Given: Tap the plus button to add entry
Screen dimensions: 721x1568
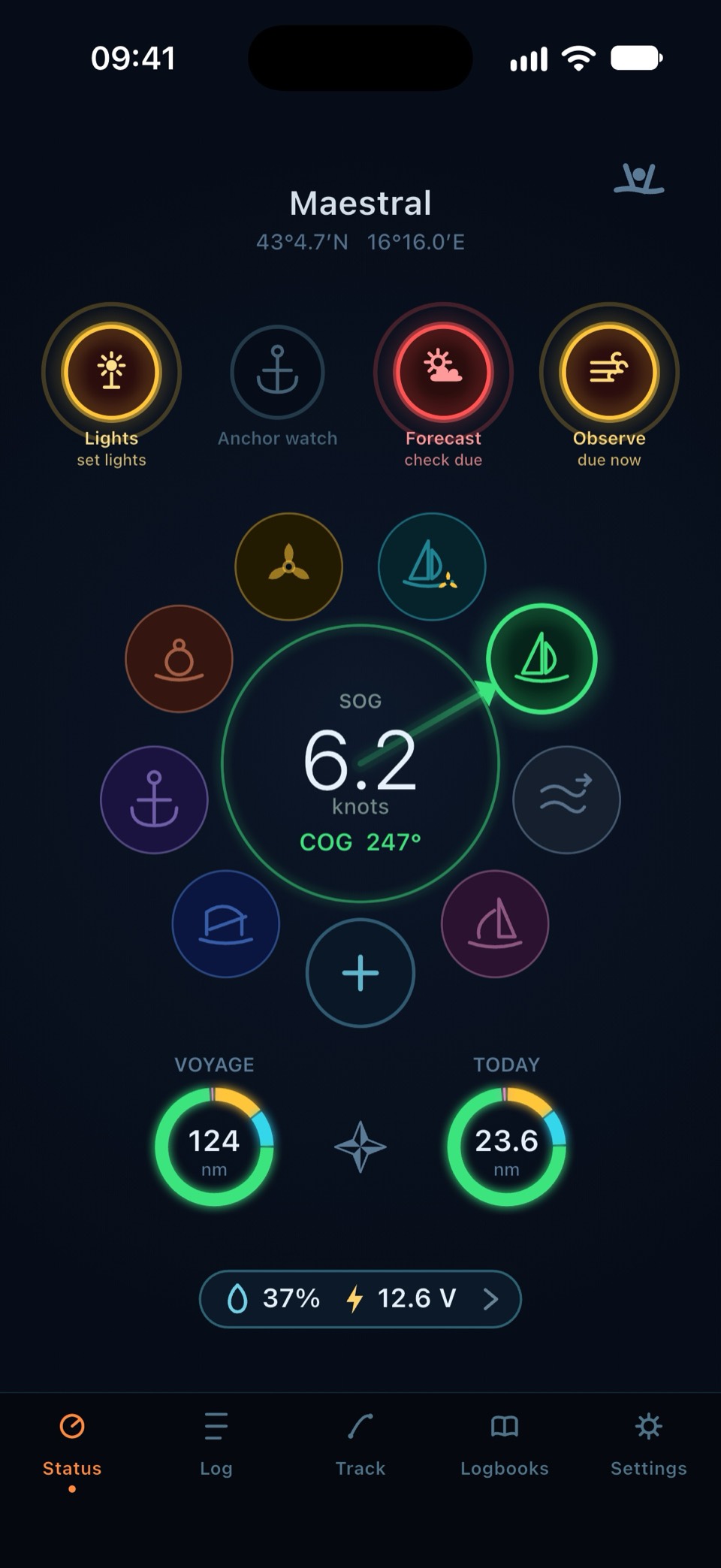Looking at the screenshot, I should tap(360, 973).
